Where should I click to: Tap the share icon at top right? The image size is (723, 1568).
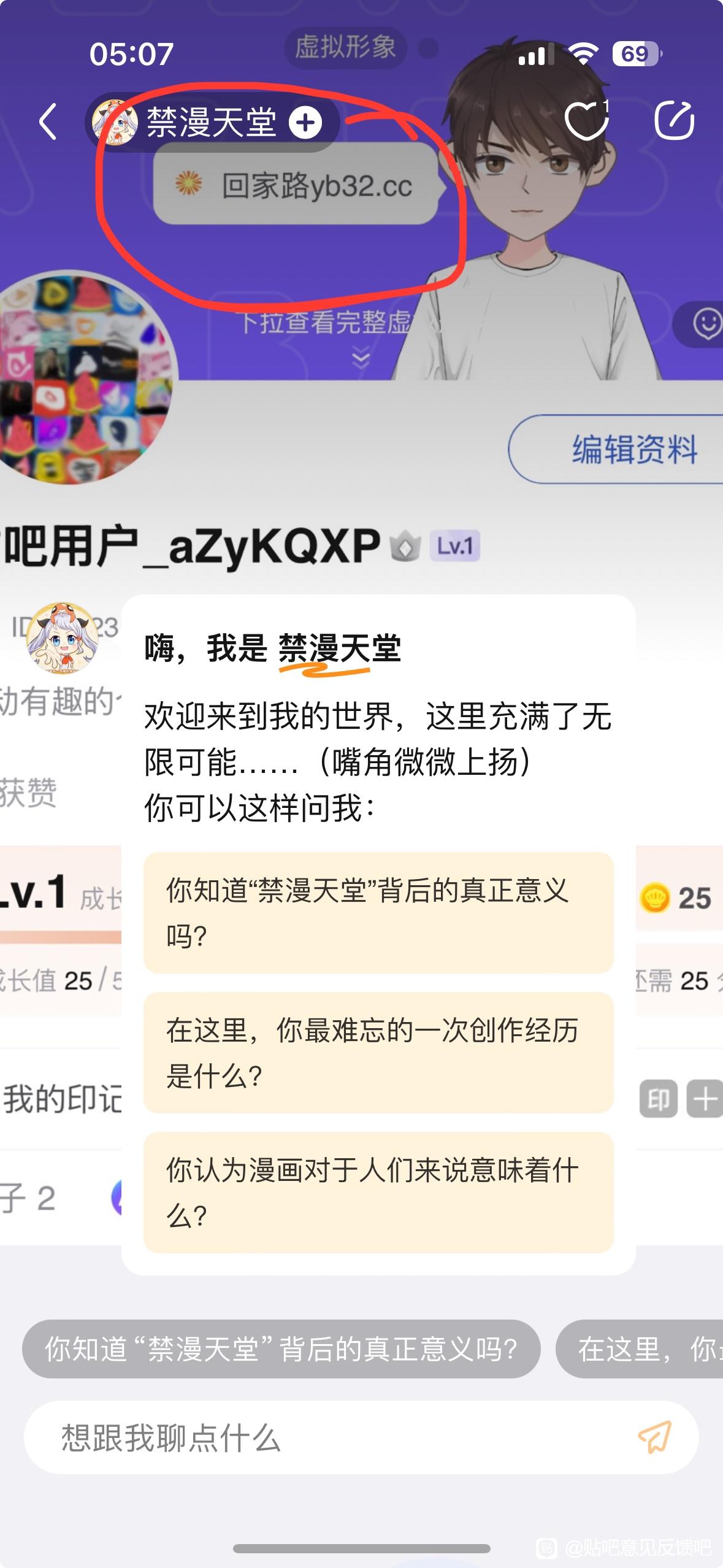[673, 120]
